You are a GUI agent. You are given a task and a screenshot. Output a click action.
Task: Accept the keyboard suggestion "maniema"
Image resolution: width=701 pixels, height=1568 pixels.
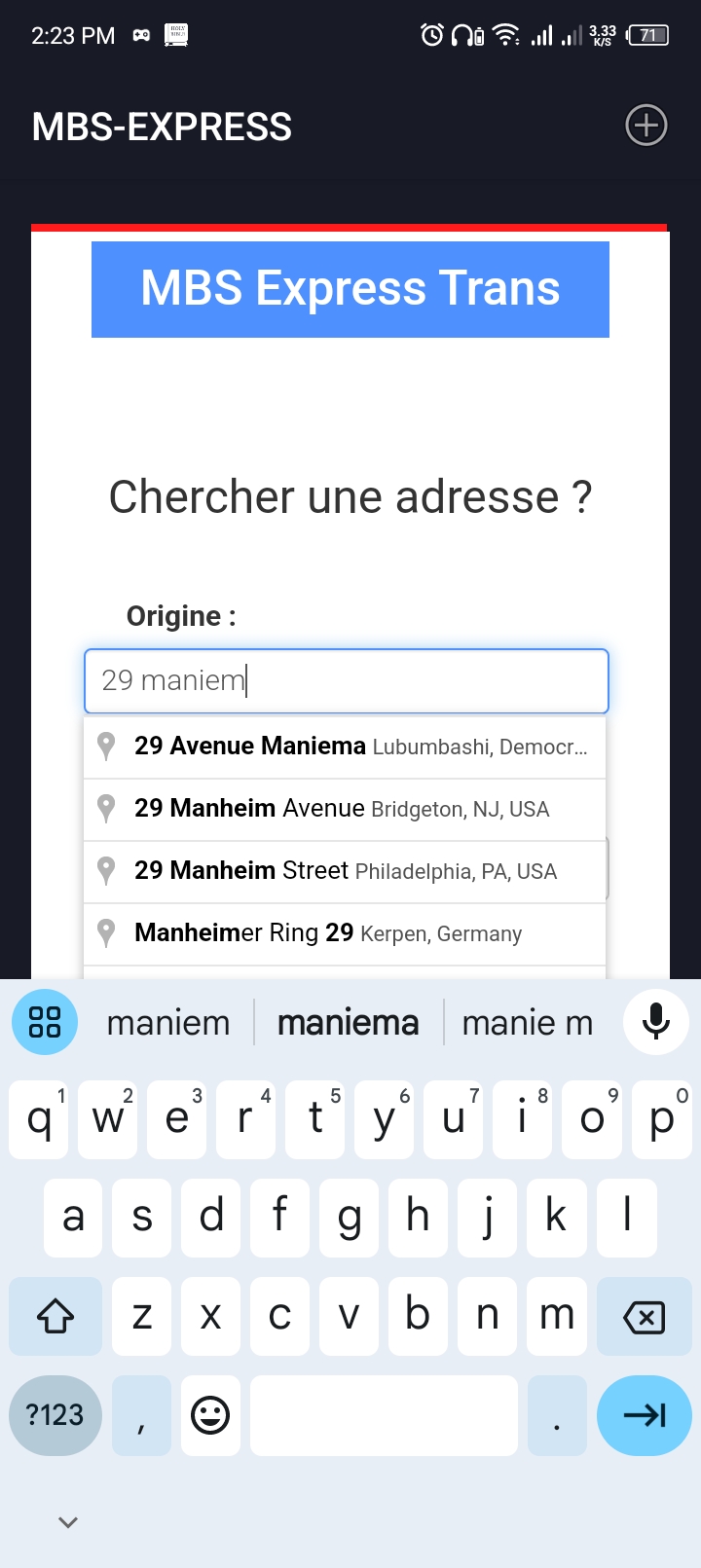click(348, 1023)
